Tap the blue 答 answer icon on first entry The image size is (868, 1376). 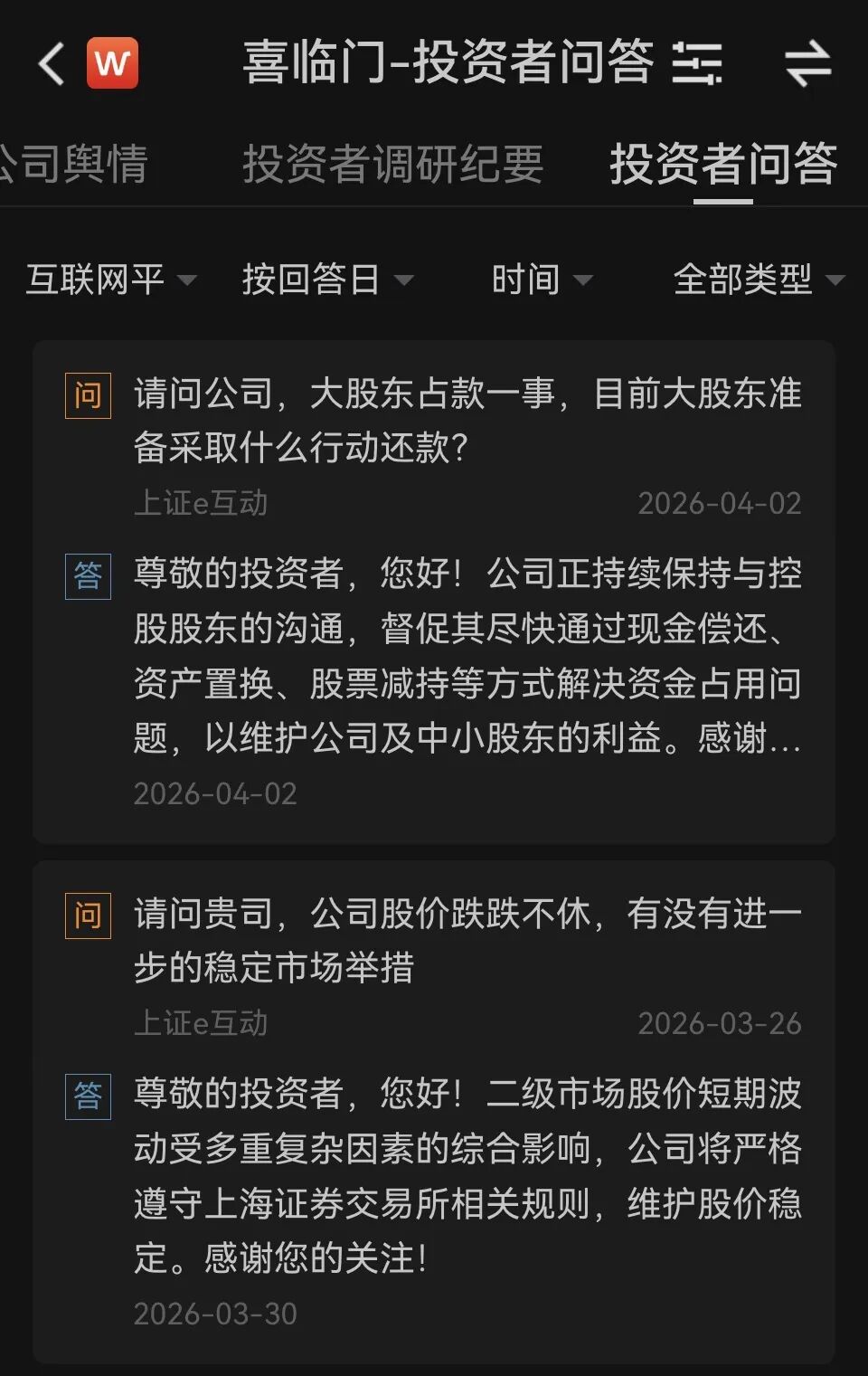tap(88, 574)
